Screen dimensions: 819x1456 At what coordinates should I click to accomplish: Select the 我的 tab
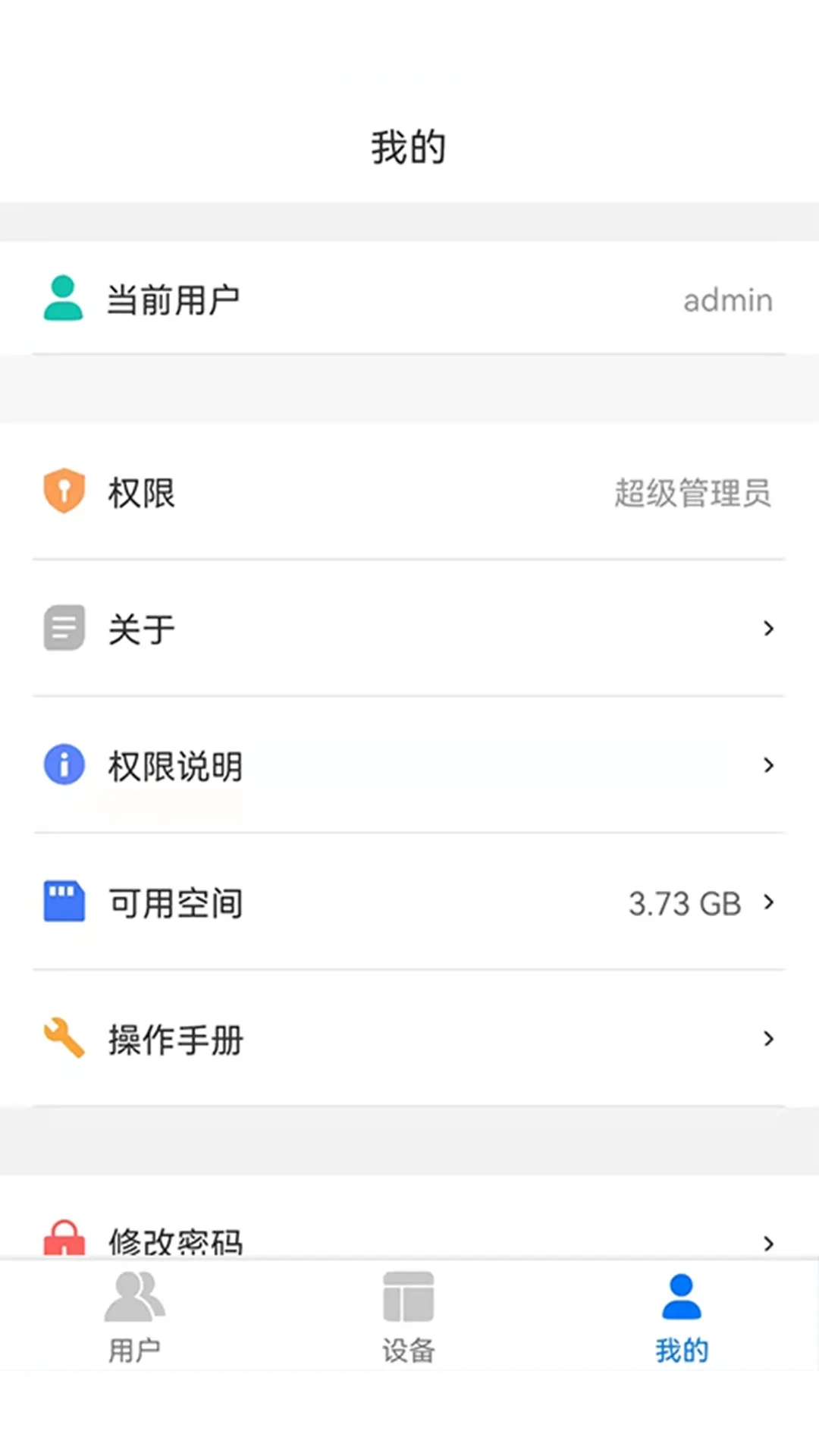pos(682,1318)
